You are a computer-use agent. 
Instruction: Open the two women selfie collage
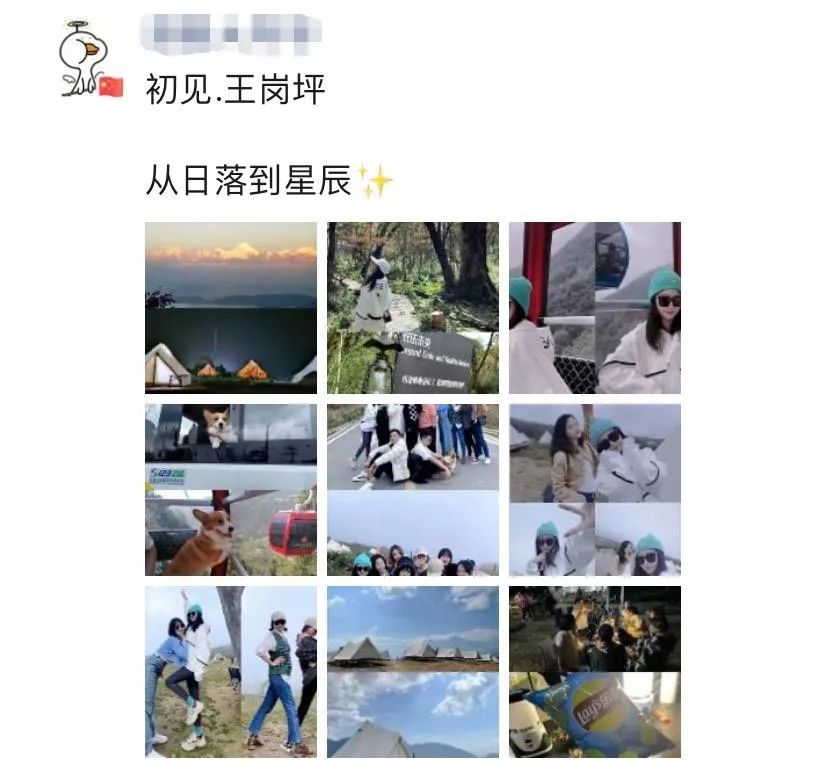595,489
